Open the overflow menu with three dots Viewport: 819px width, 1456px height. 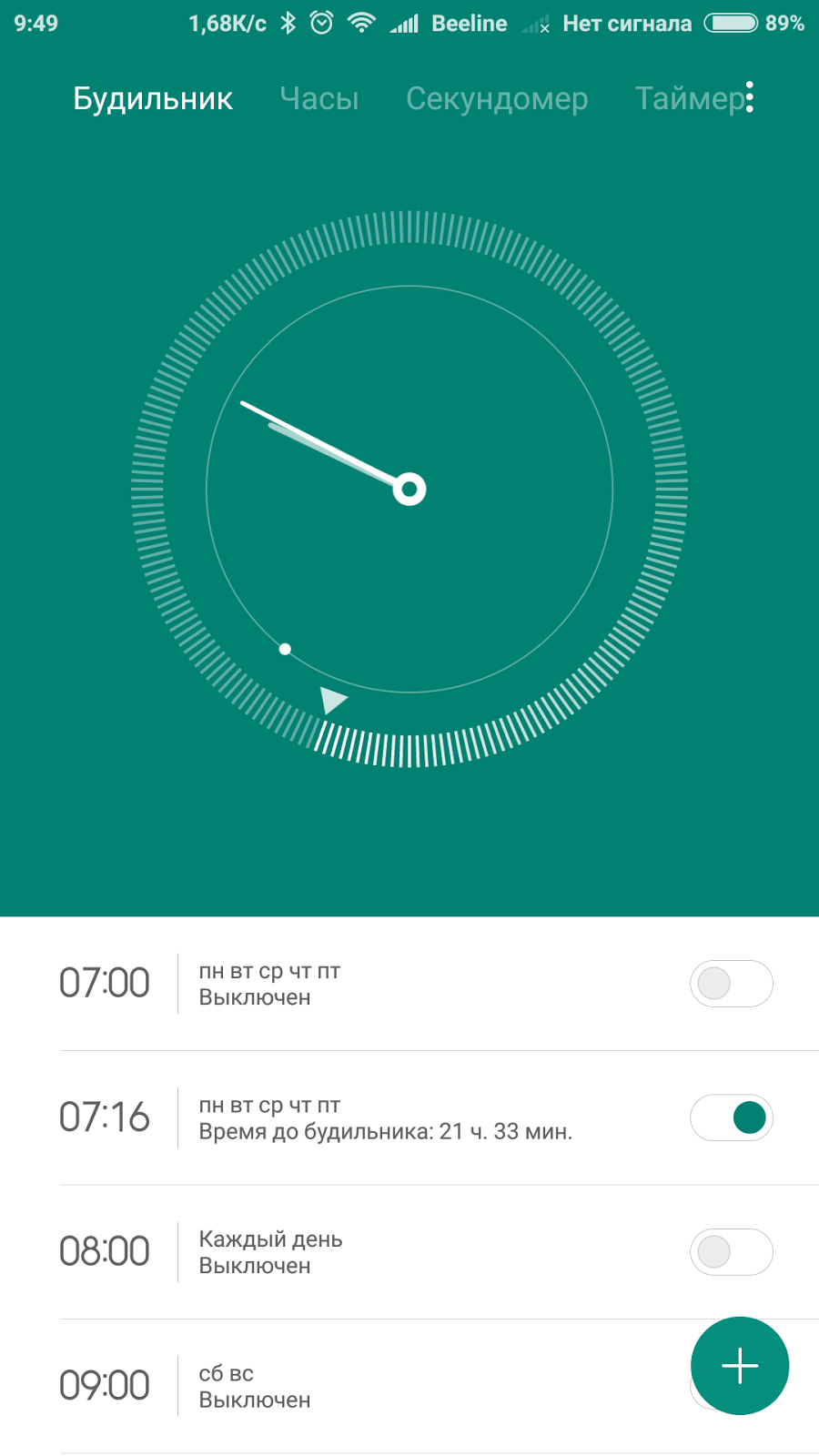click(x=749, y=97)
